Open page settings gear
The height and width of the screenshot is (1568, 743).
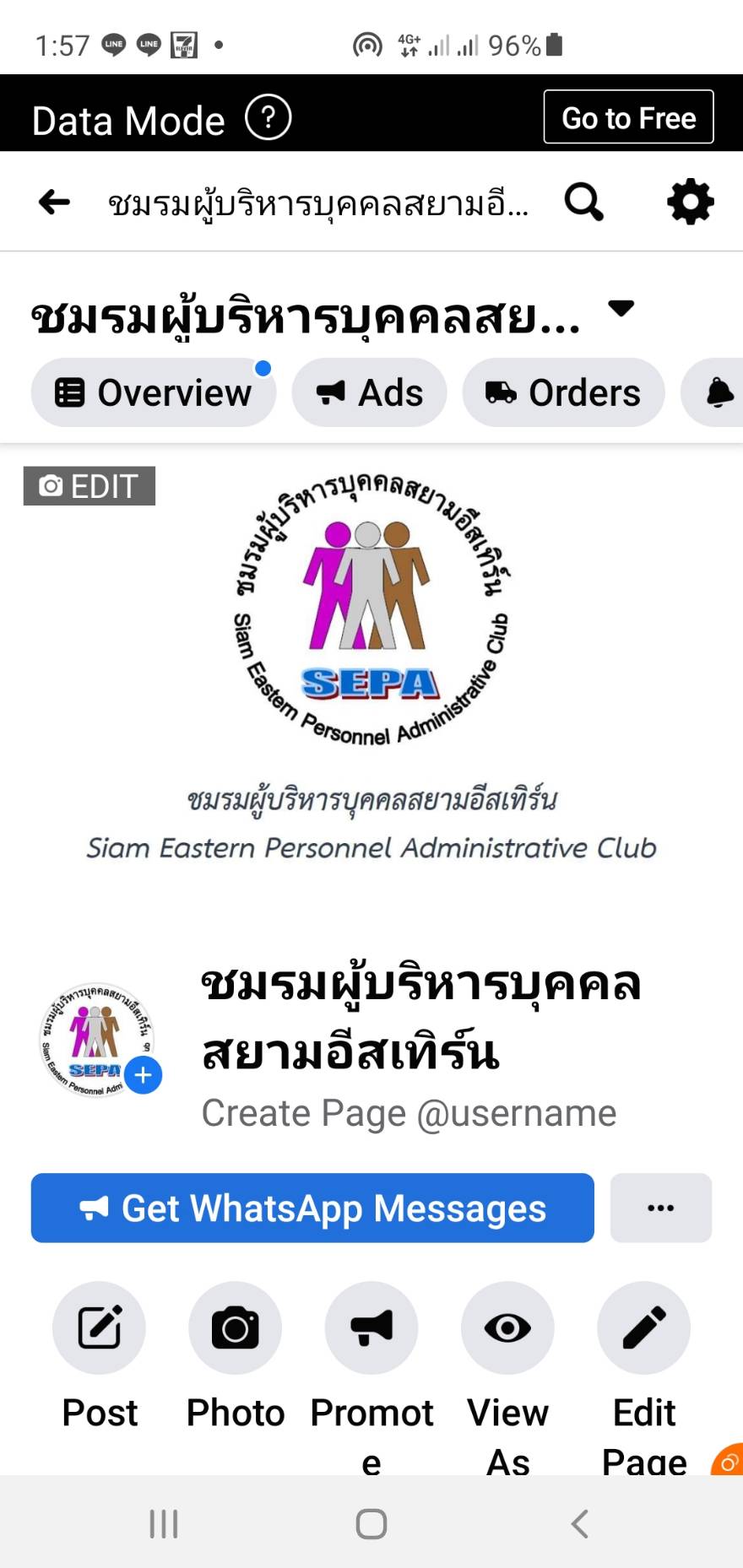click(x=690, y=202)
